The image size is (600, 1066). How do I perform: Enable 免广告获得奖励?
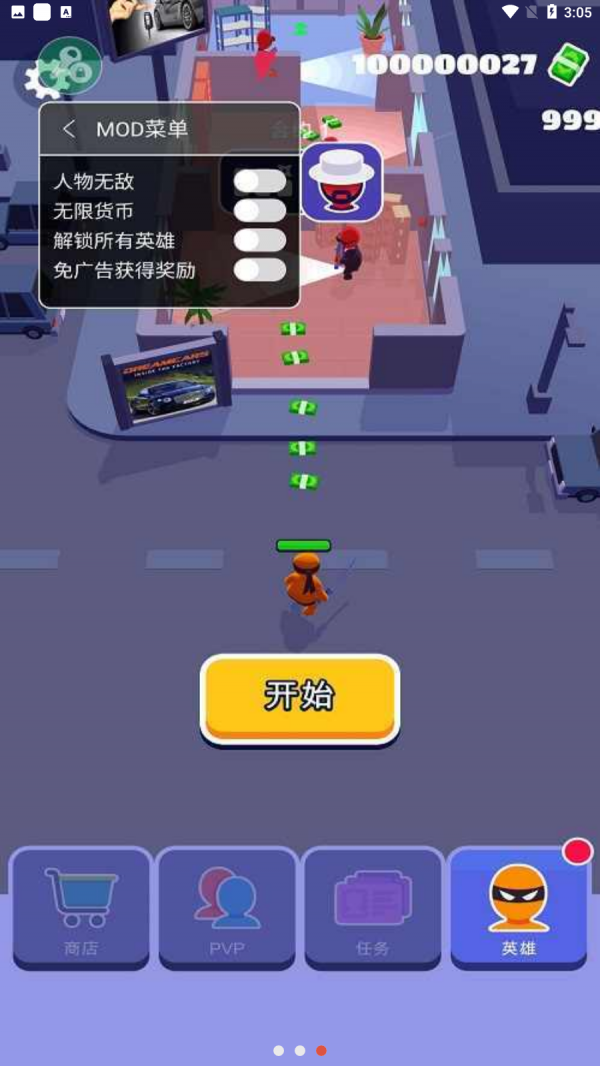coord(260,270)
